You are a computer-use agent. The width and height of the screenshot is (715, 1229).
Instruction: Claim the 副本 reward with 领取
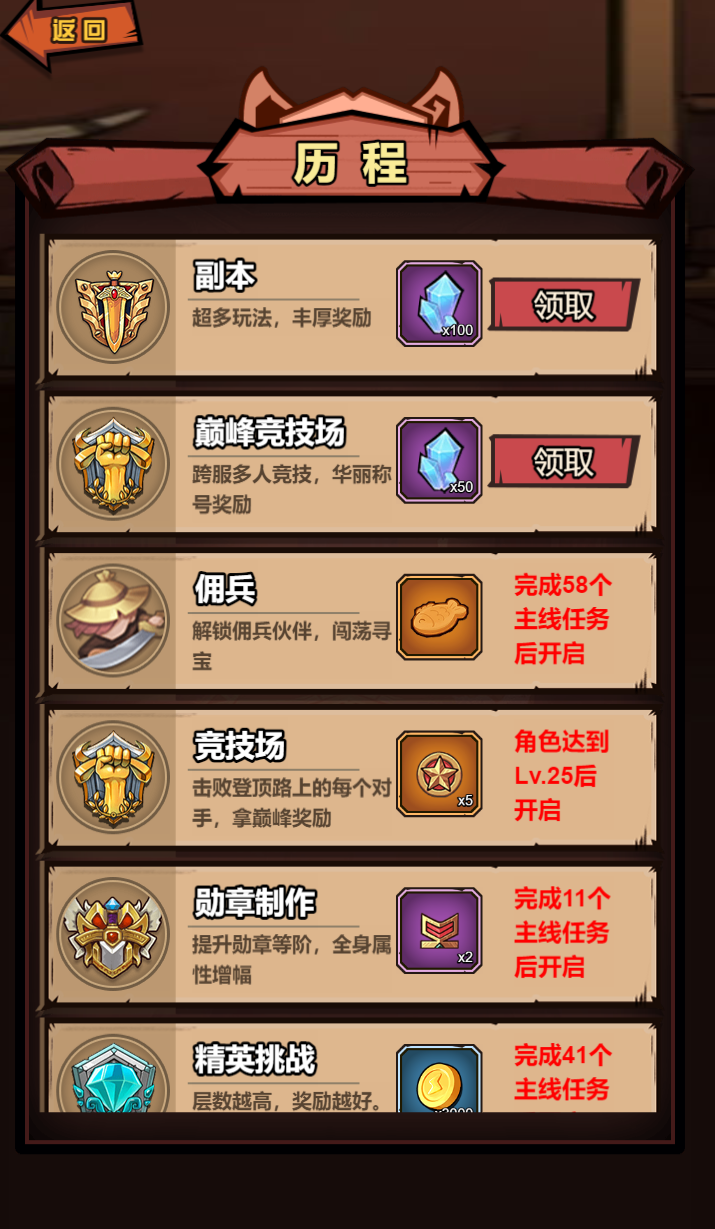coord(564,305)
